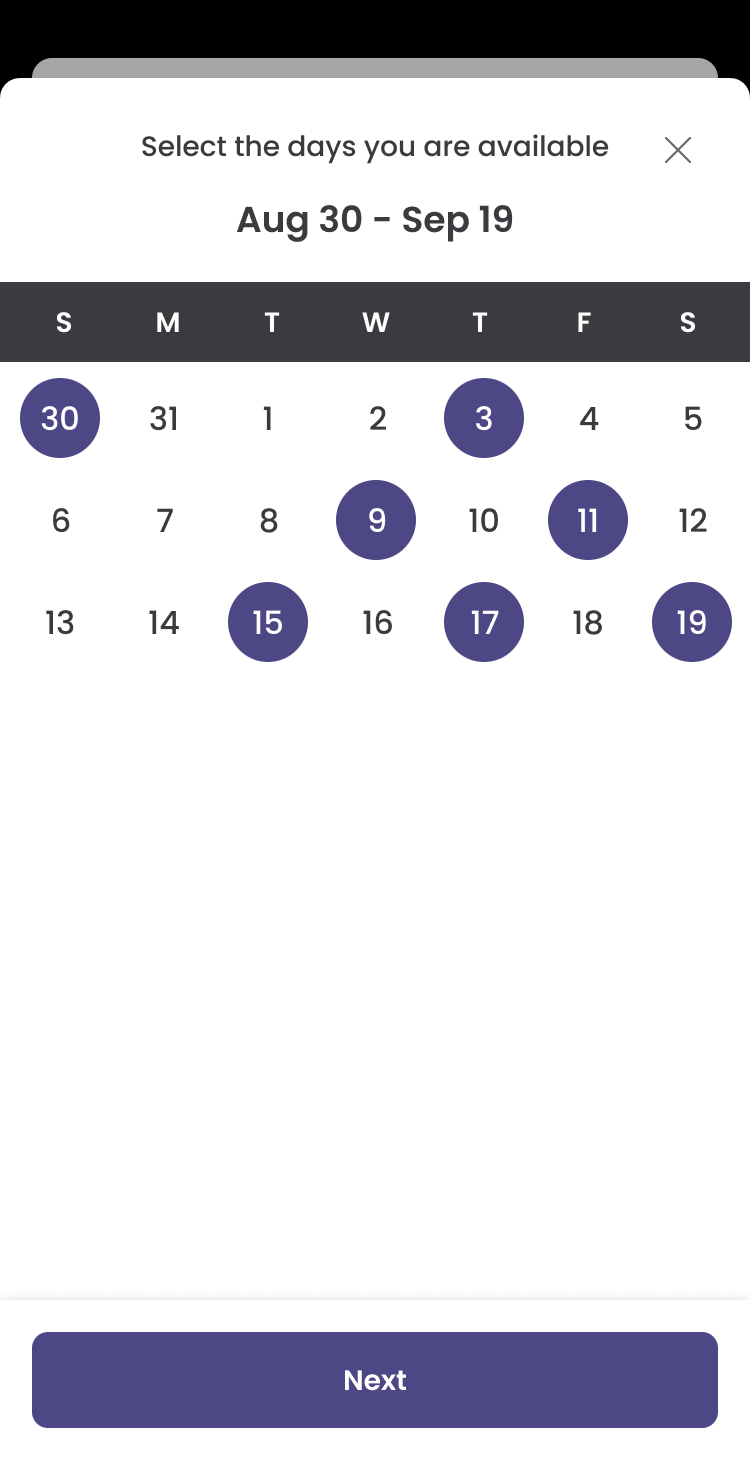Viewport: 750px width, 1460px height.
Task: Deselect September 3 availability
Action: pyautogui.click(x=484, y=418)
